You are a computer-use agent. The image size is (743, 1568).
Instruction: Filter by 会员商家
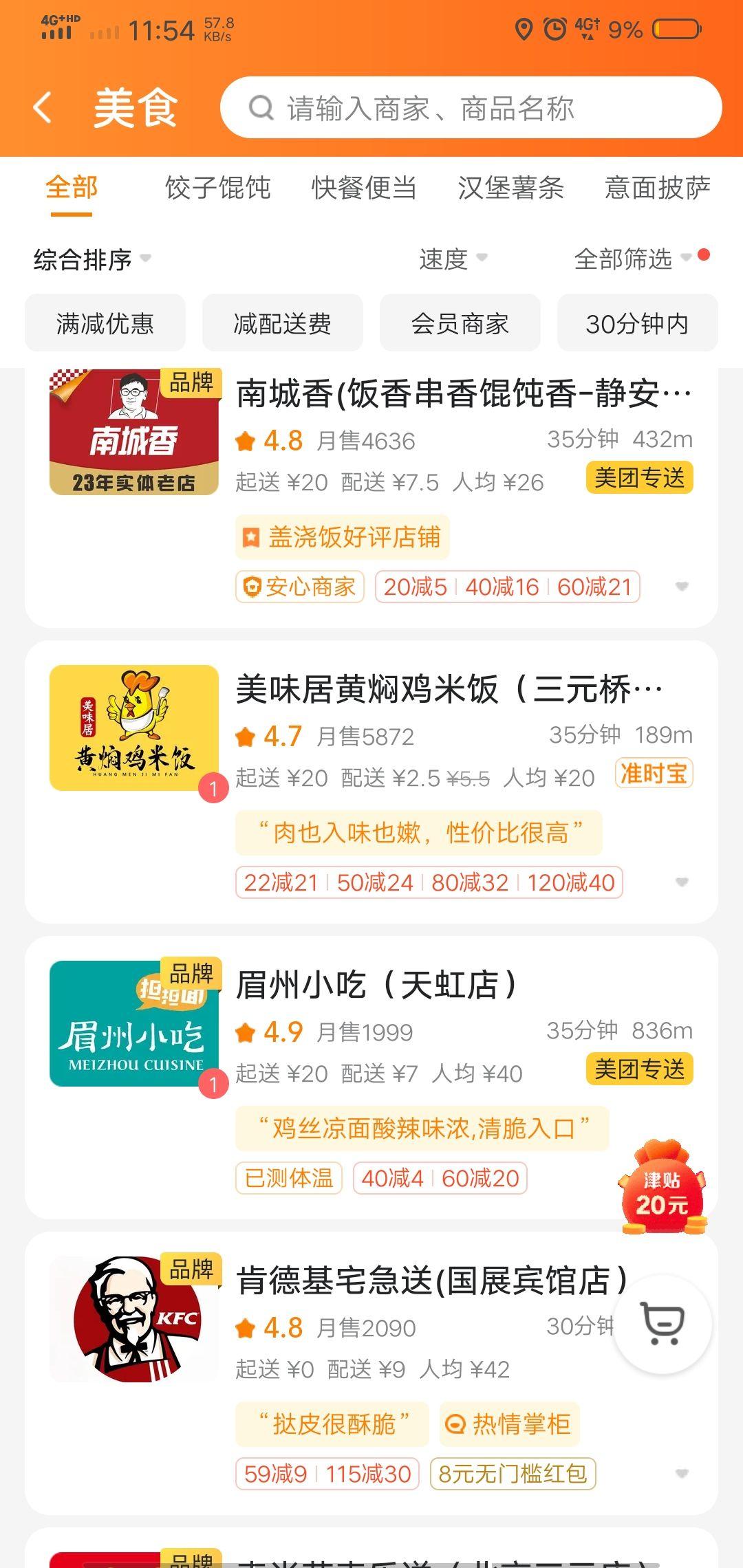460,323
